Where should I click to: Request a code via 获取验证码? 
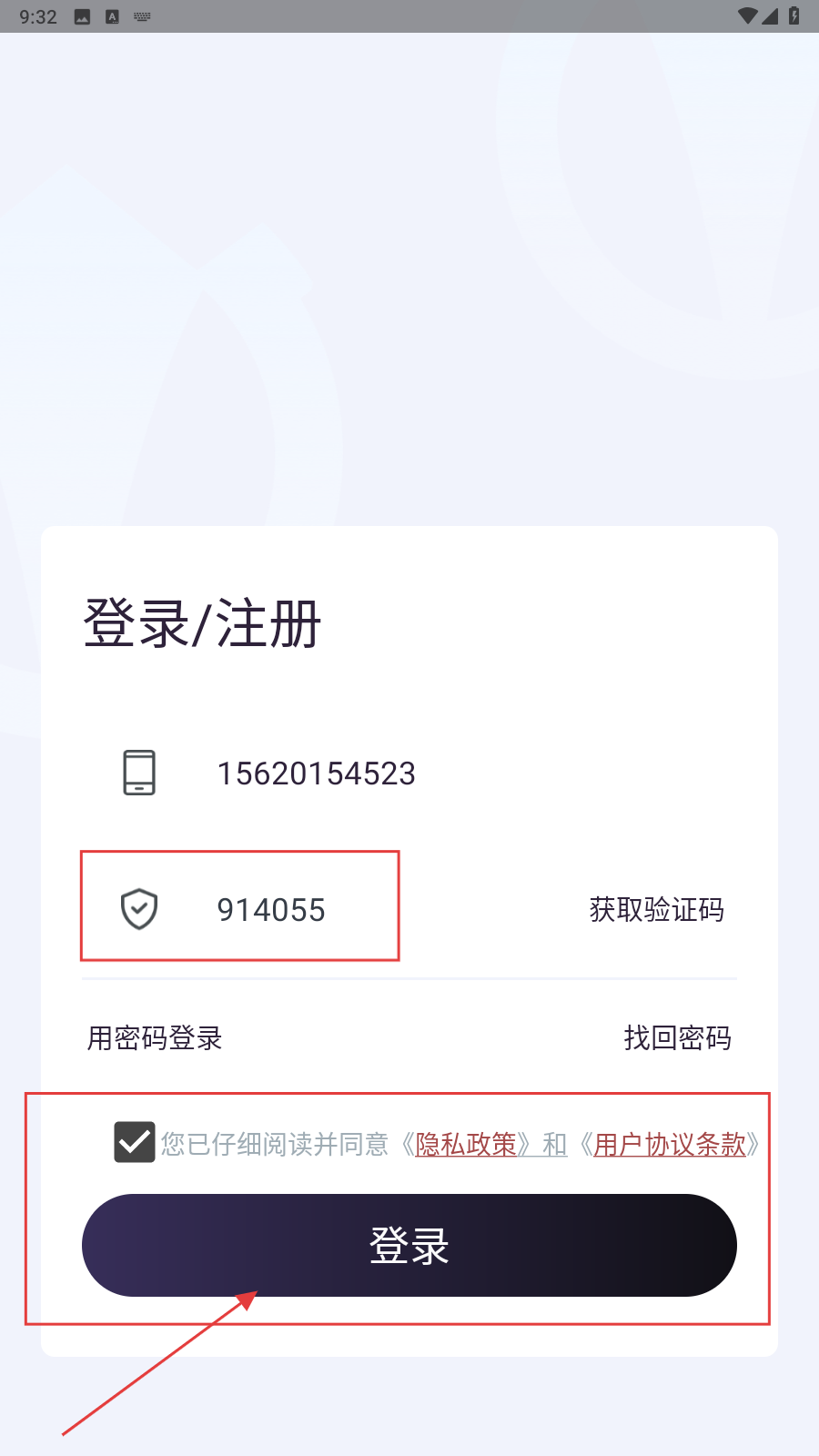click(656, 910)
